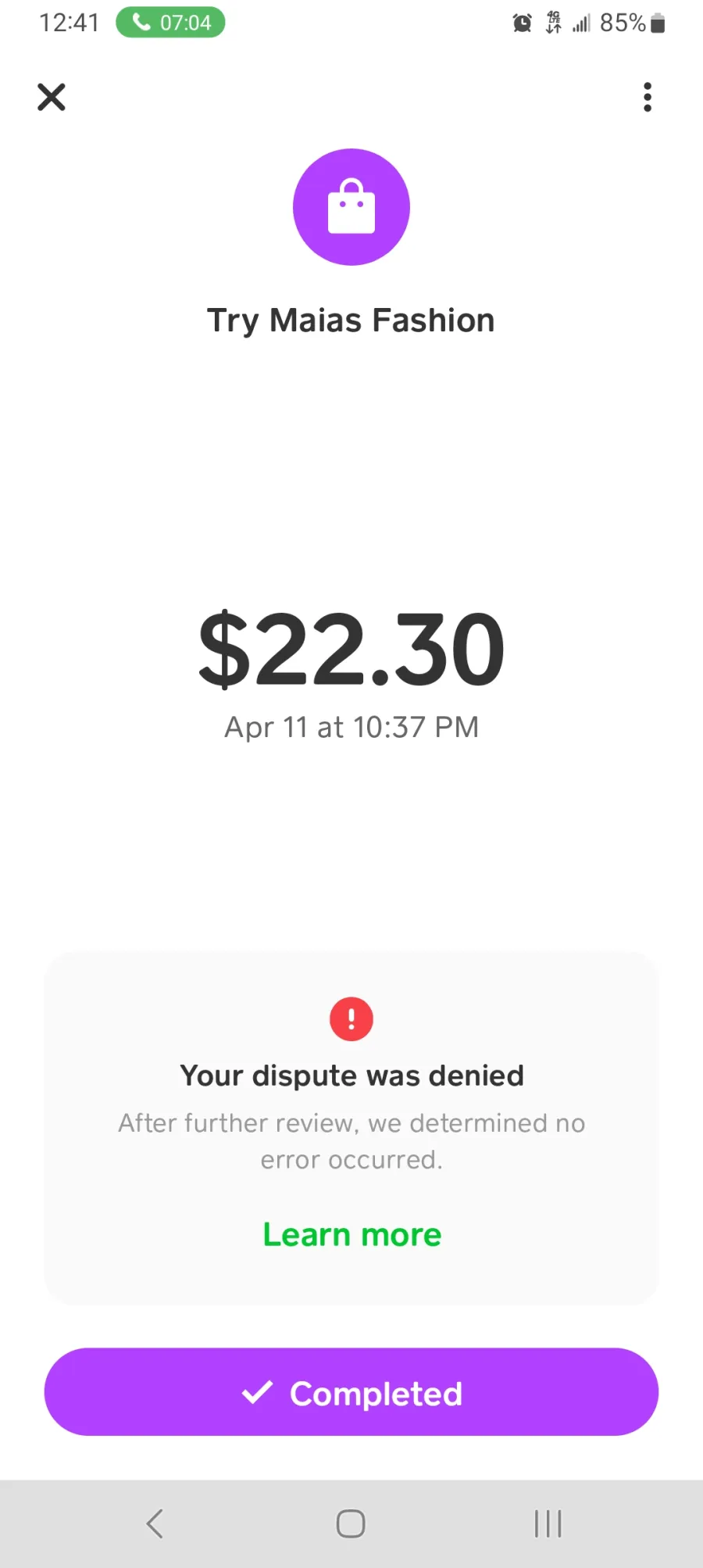Open the three-dot overflow menu
Image resolution: width=703 pixels, height=1568 pixels.
(648, 98)
